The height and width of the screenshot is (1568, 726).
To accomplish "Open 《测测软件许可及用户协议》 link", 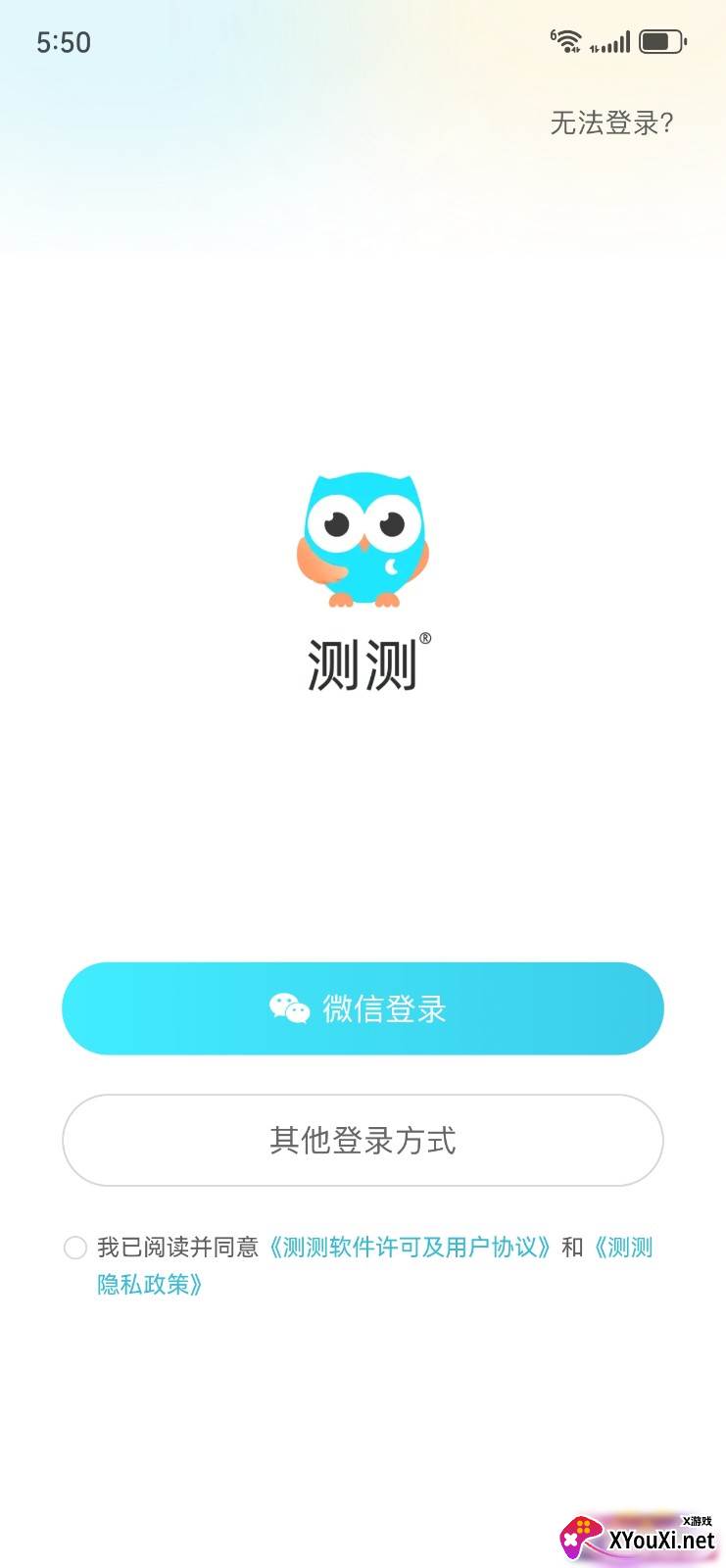I will [x=410, y=1248].
